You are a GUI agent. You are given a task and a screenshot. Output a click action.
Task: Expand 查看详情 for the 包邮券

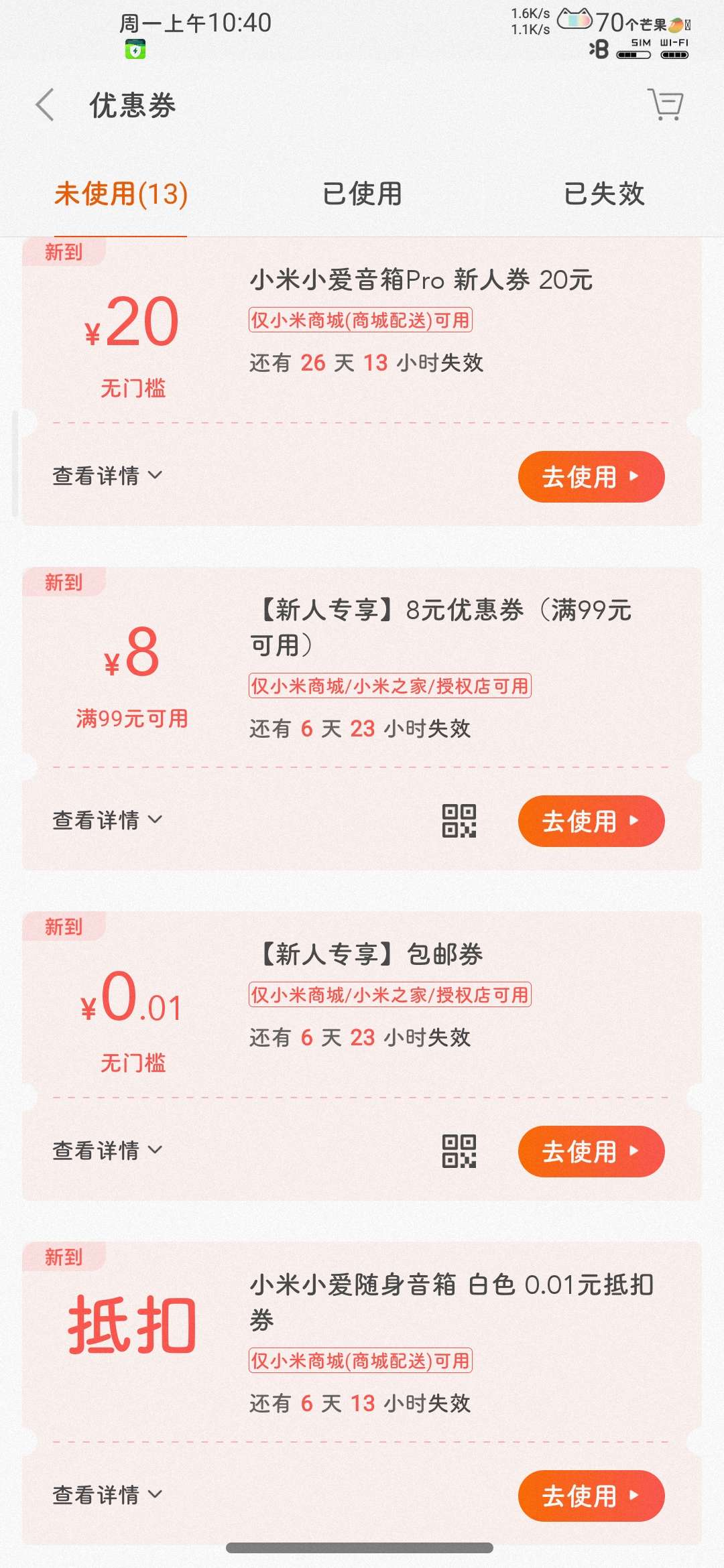tap(107, 1151)
